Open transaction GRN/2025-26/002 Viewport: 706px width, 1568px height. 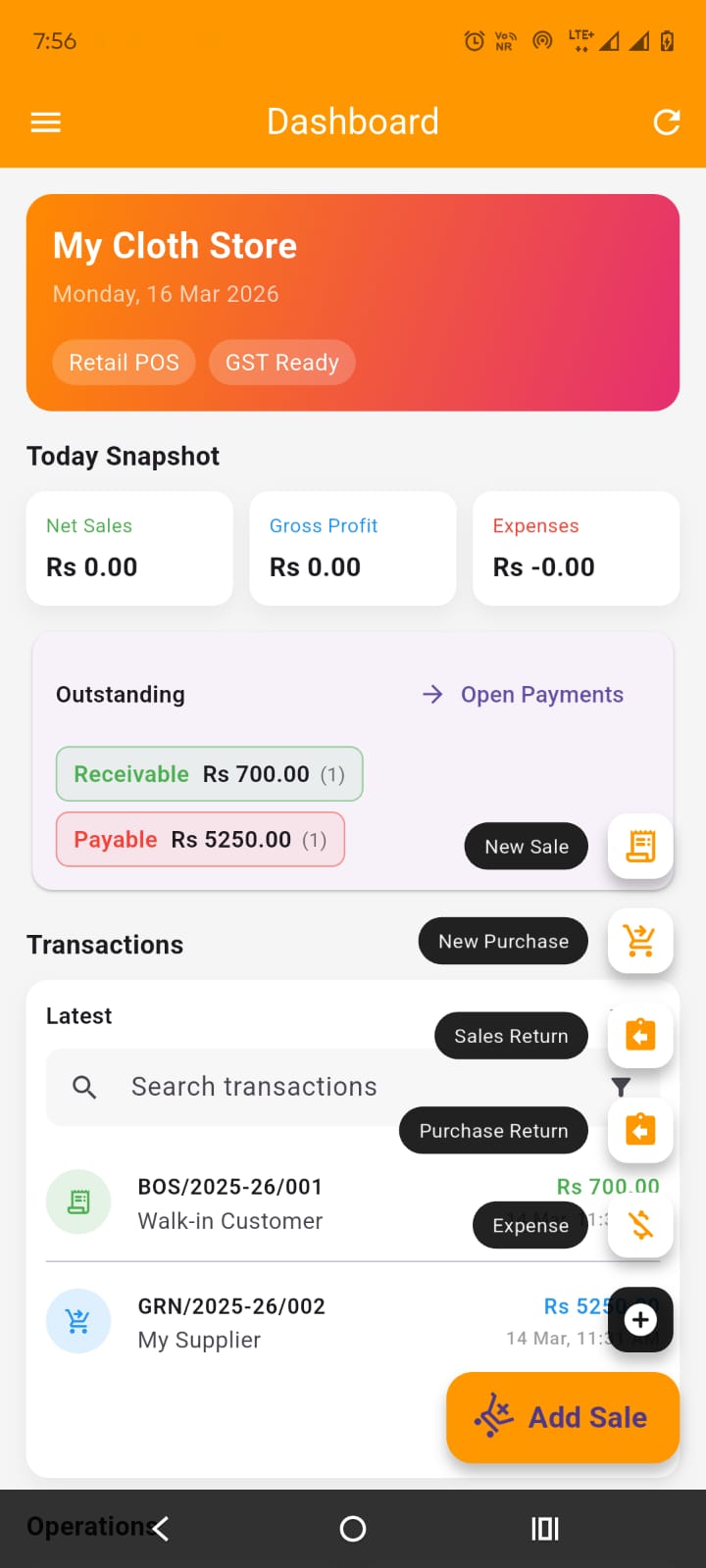230,1322
